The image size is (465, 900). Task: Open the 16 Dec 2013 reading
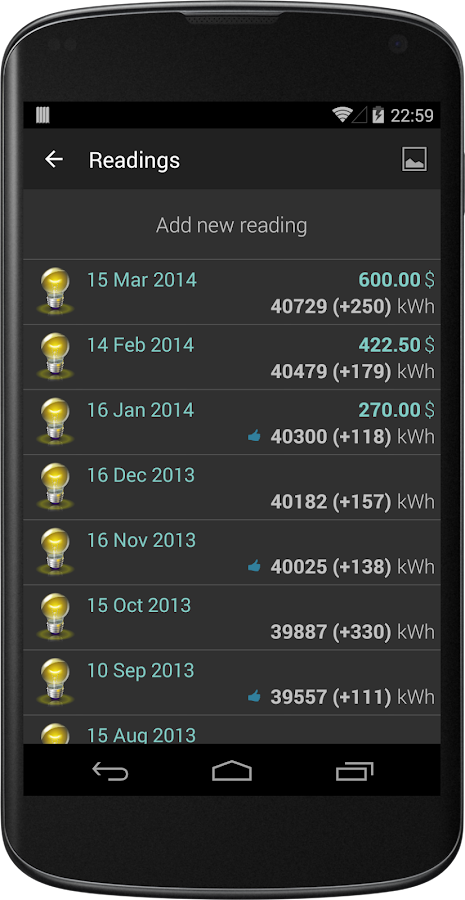pos(232,487)
